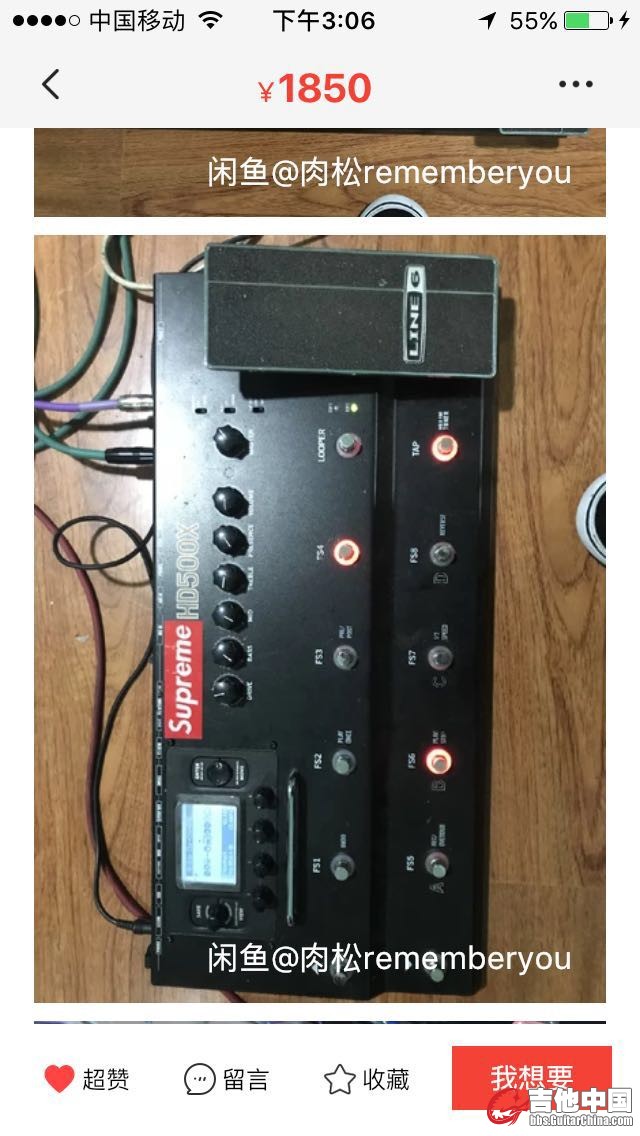Tap the red 我想要 button
This screenshot has height=1136, width=640.
[x=531, y=1077]
